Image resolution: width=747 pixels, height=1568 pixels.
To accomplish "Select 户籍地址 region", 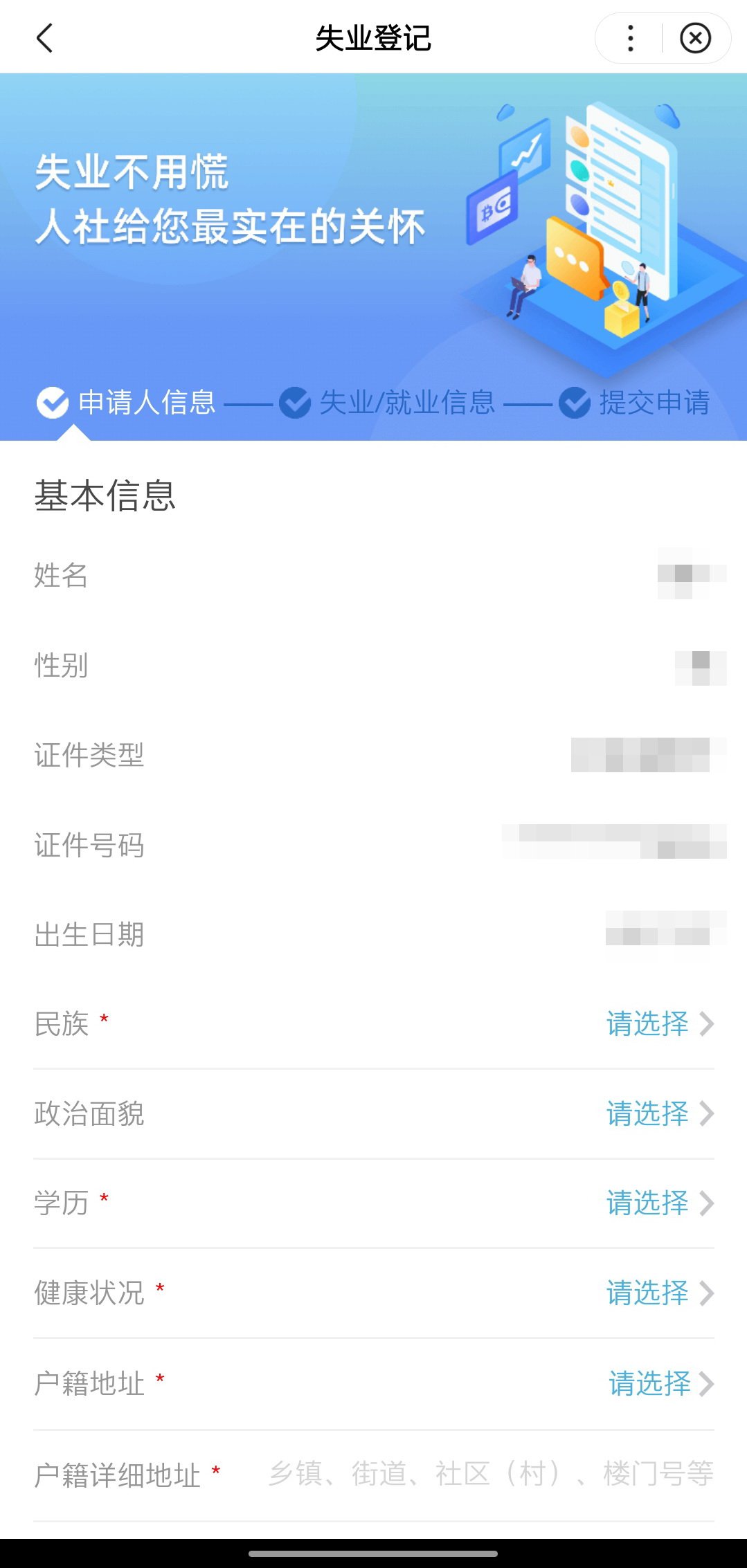I will [x=660, y=1384].
